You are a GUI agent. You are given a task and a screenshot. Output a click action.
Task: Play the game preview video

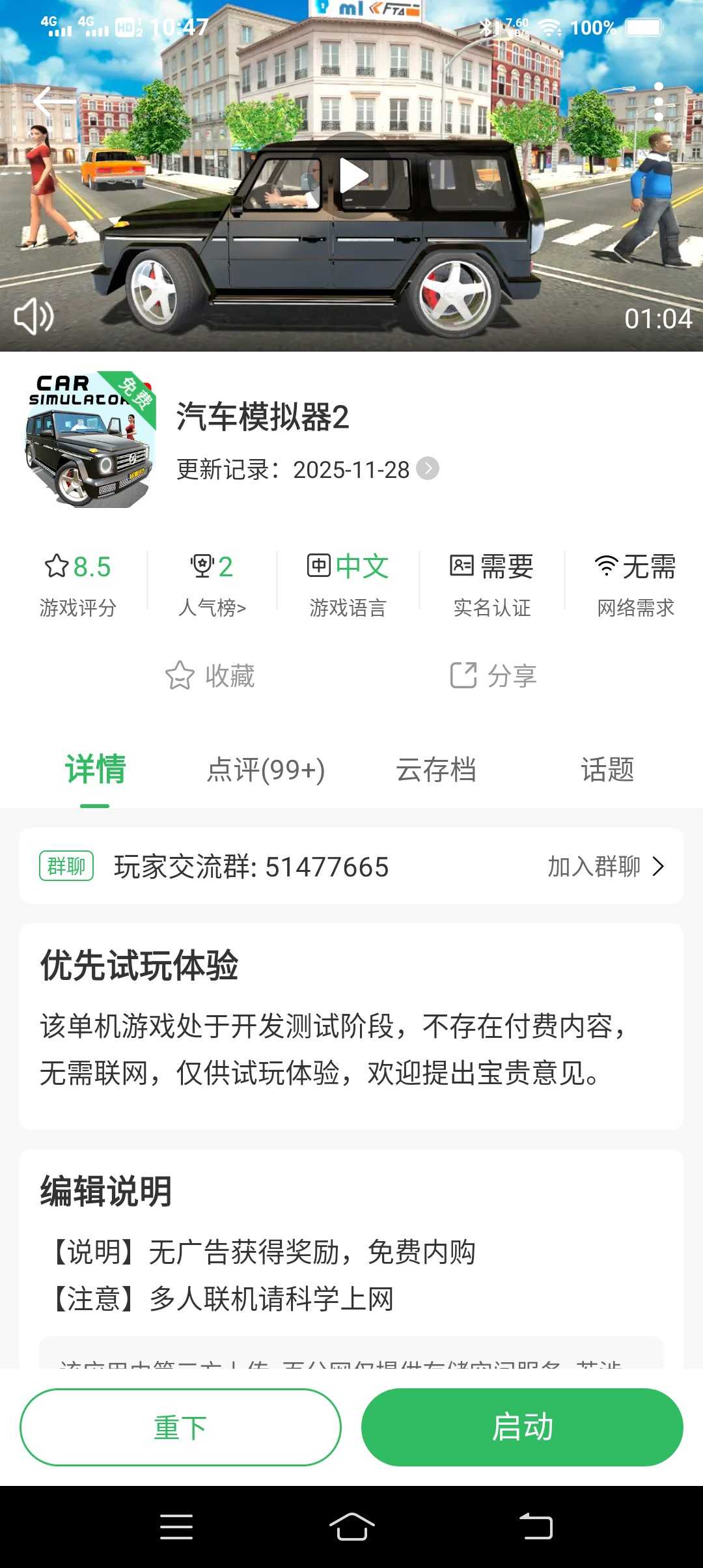[x=353, y=175]
